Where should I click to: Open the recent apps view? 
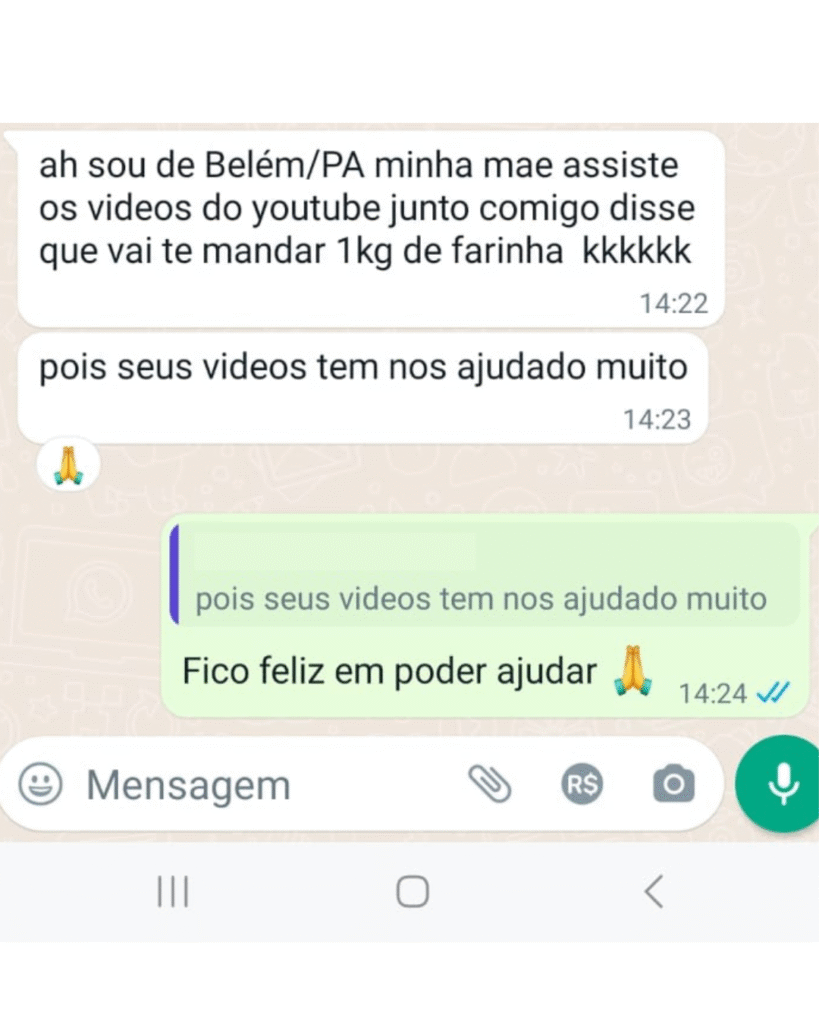(x=173, y=891)
